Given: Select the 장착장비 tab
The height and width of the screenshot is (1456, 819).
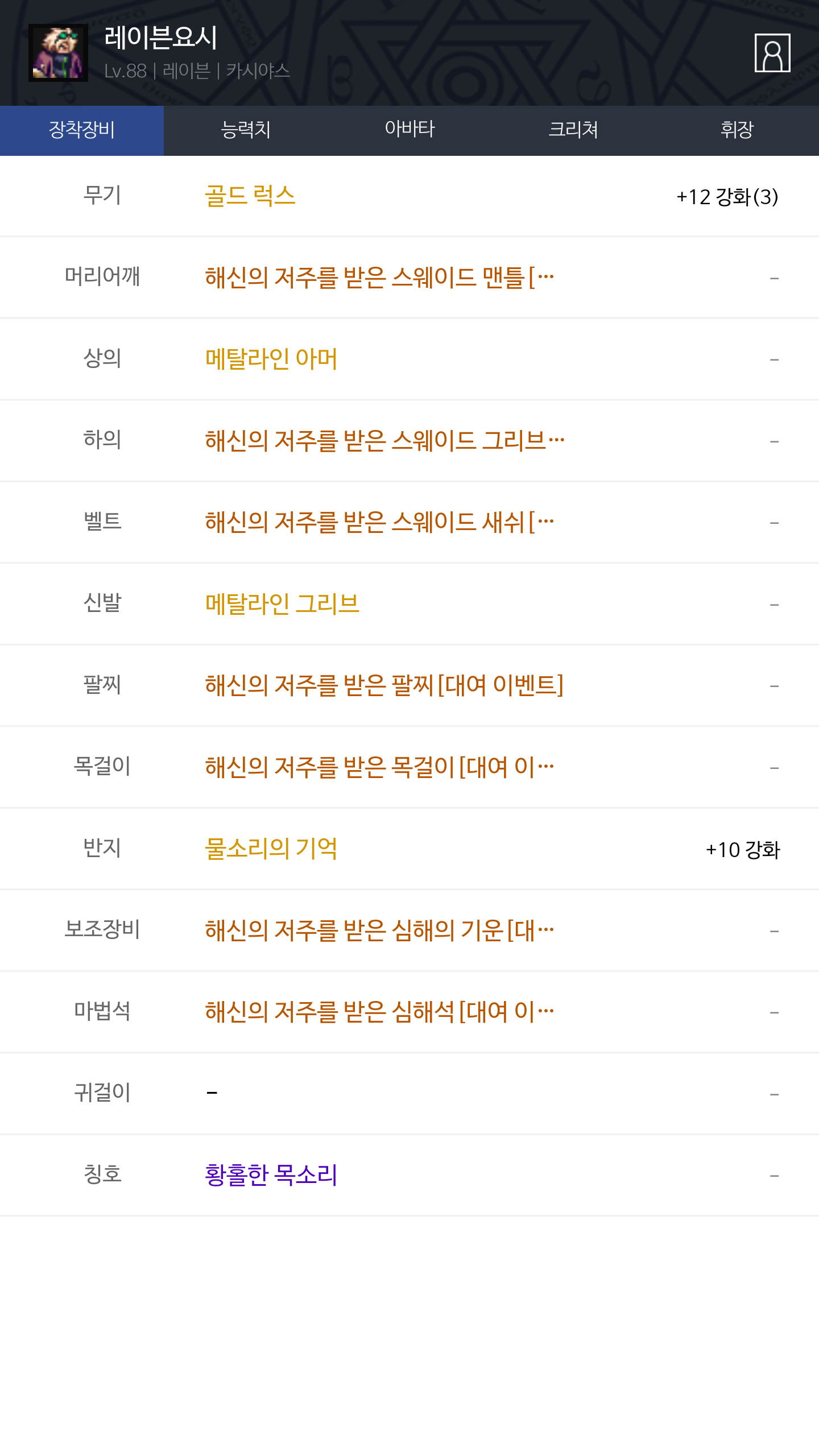Looking at the screenshot, I should tap(82, 130).
